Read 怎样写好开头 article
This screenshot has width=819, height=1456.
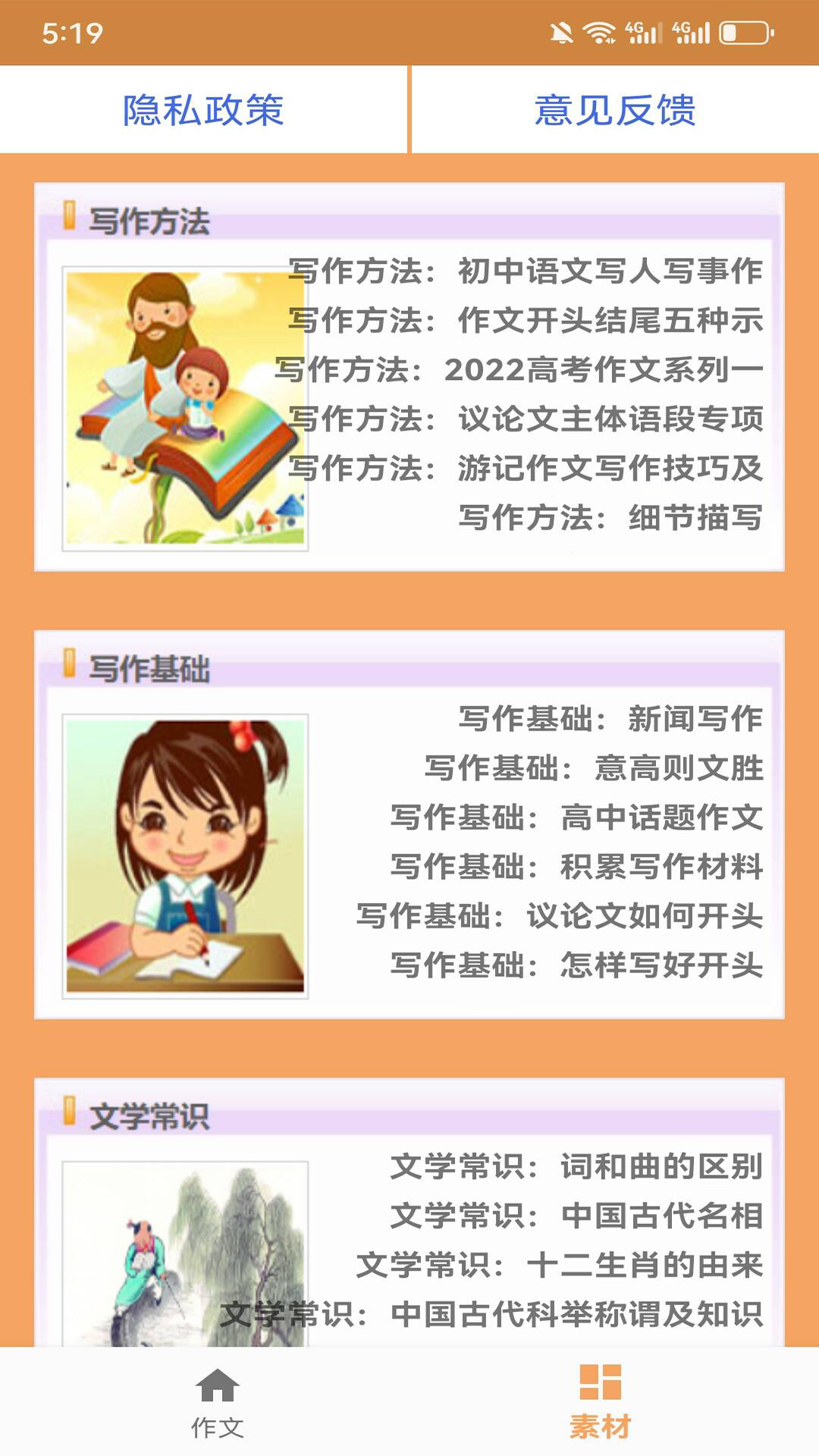pyautogui.click(x=577, y=965)
